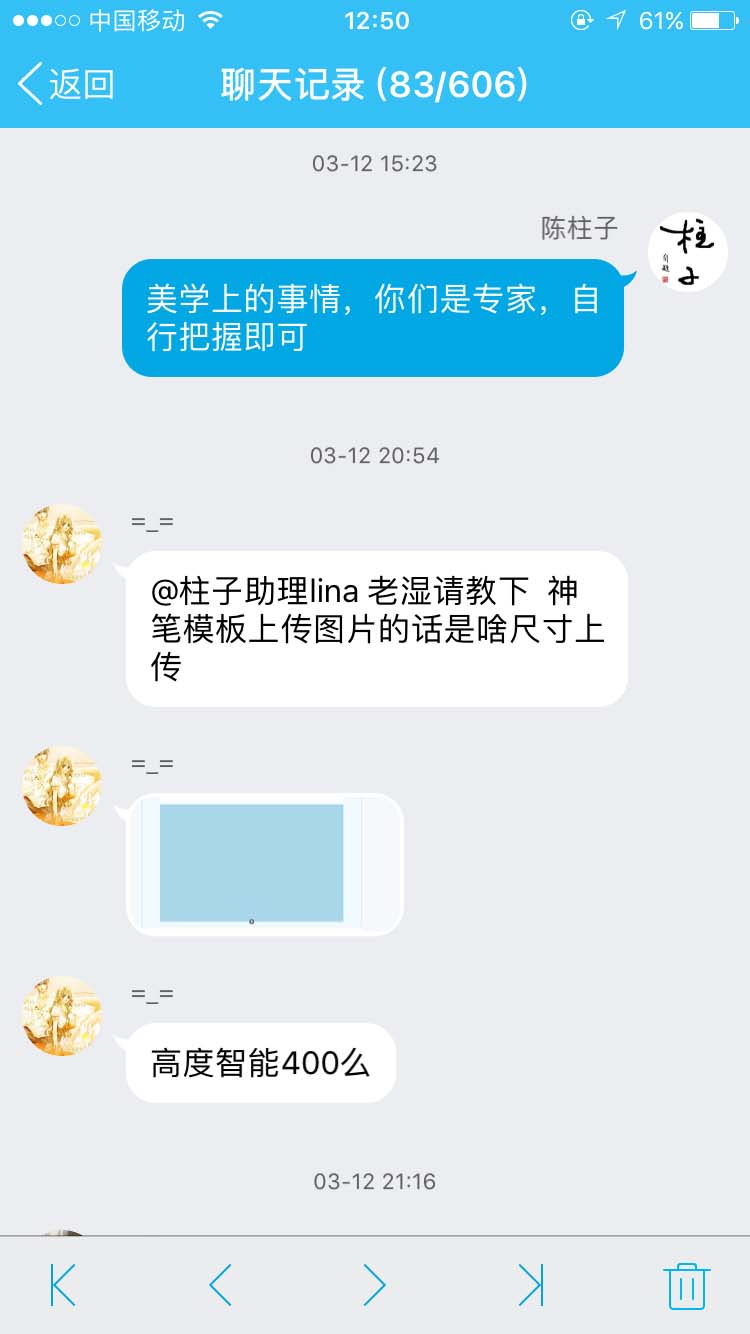Go to previous page using the left arrow
Viewport: 750px width, 1334px height.
coord(218,1283)
